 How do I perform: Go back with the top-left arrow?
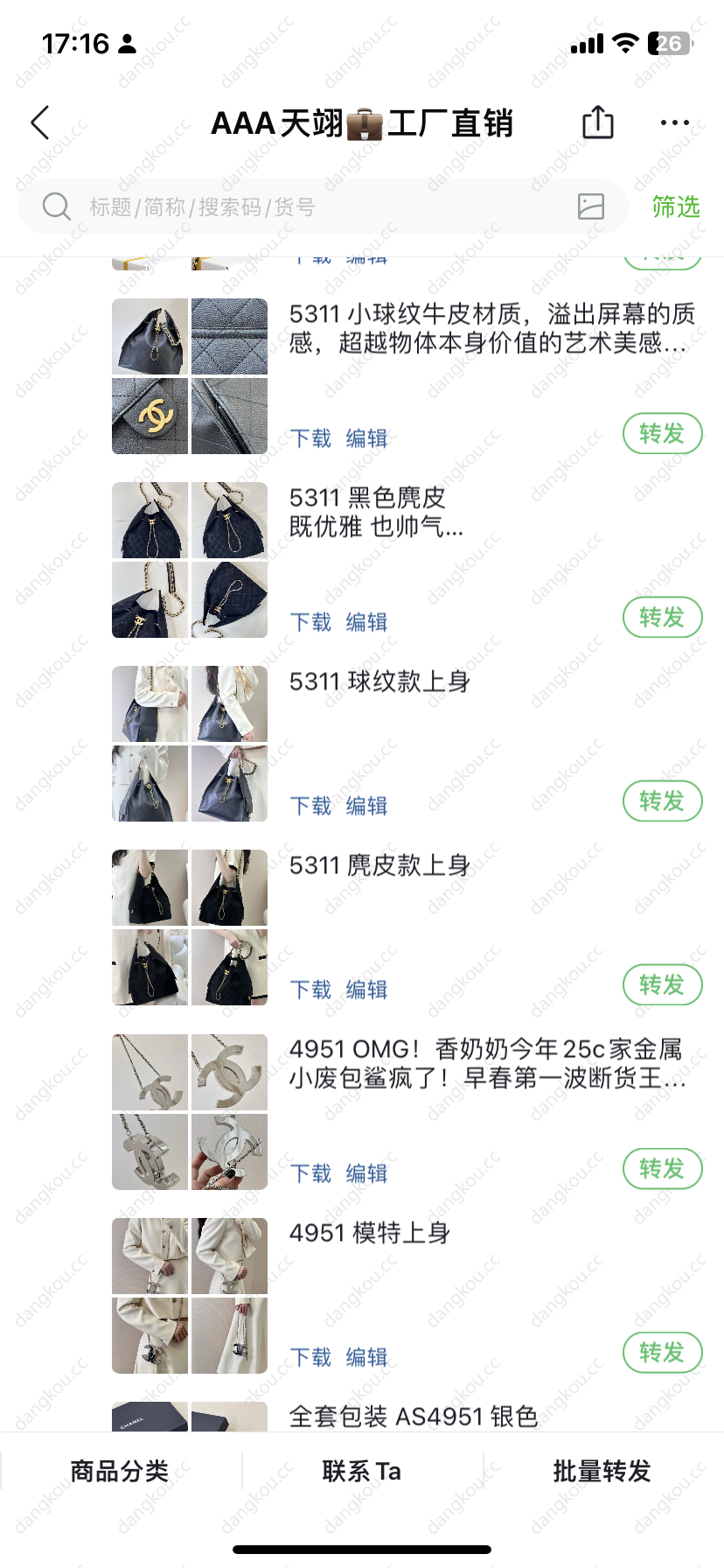point(40,123)
